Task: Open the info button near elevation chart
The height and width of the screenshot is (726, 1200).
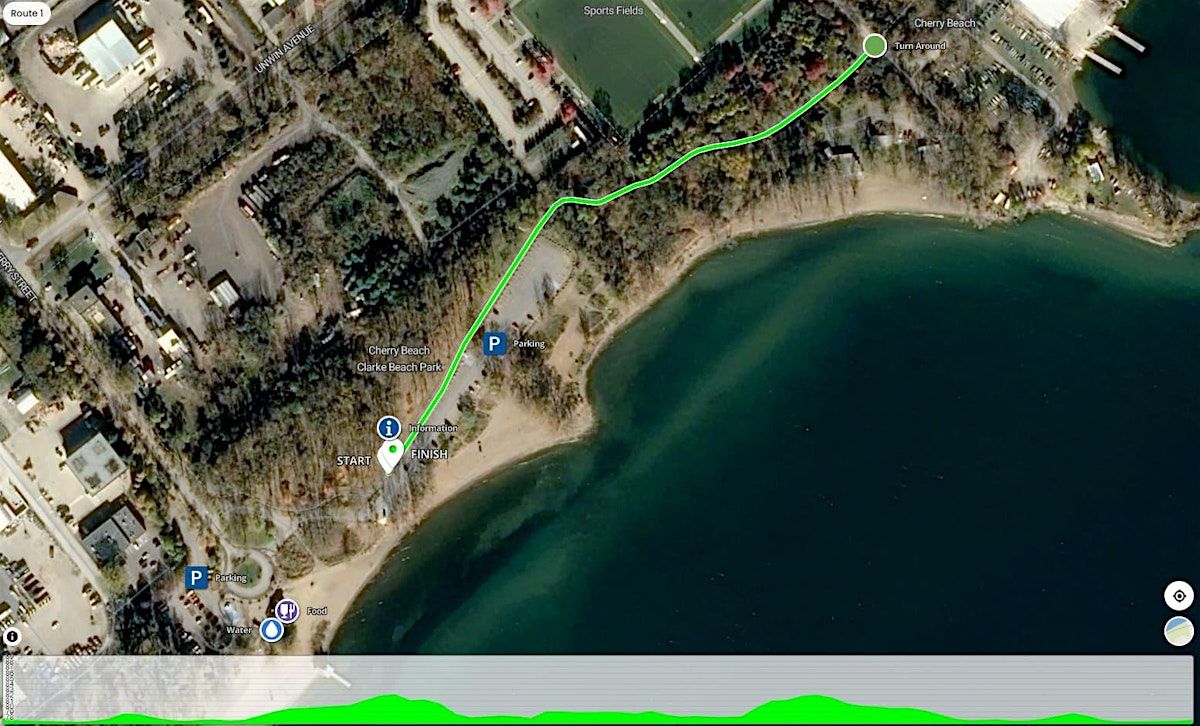Action: tap(12, 636)
